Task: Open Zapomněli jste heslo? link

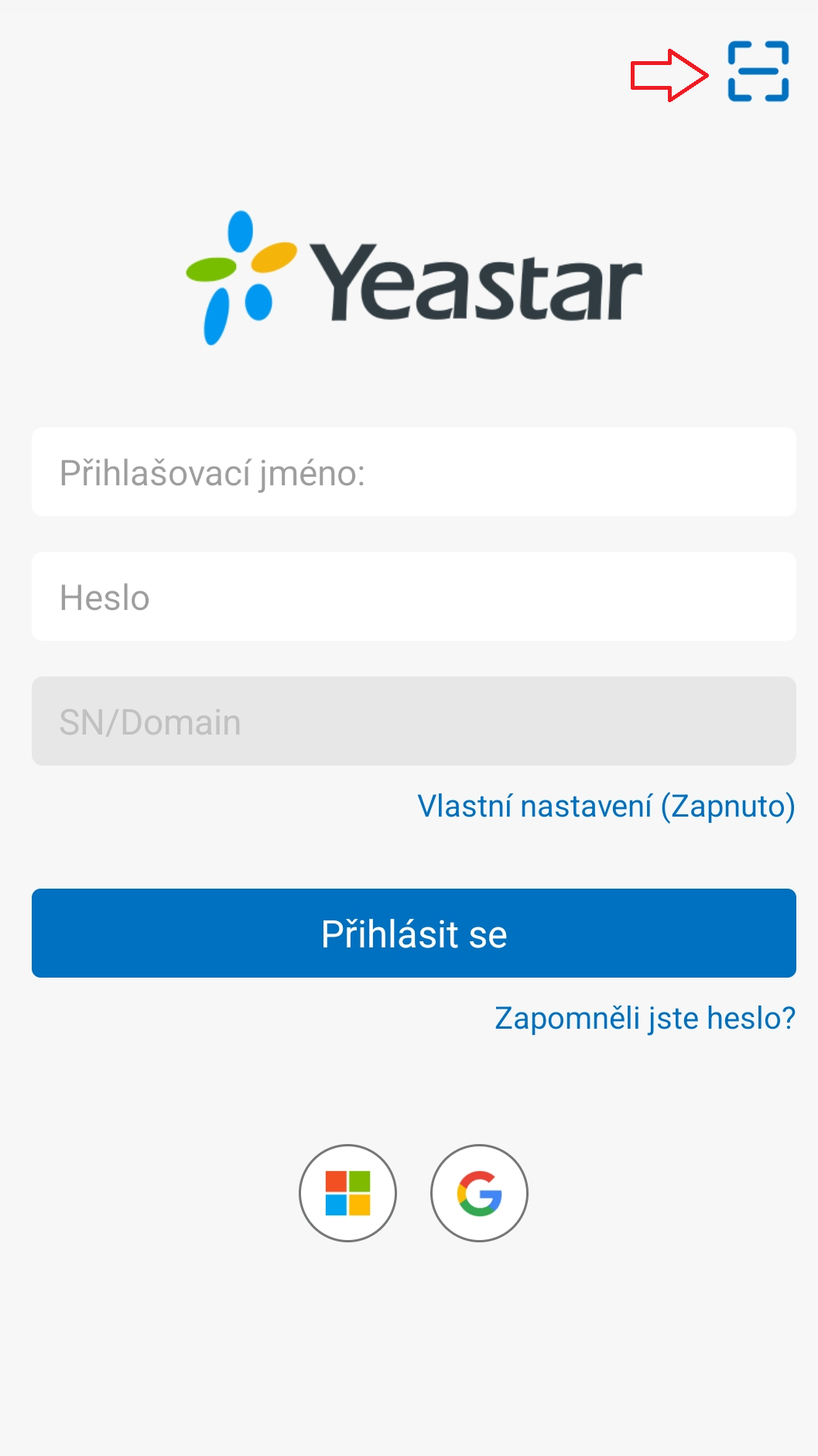Action: click(x=644, y=1018)
